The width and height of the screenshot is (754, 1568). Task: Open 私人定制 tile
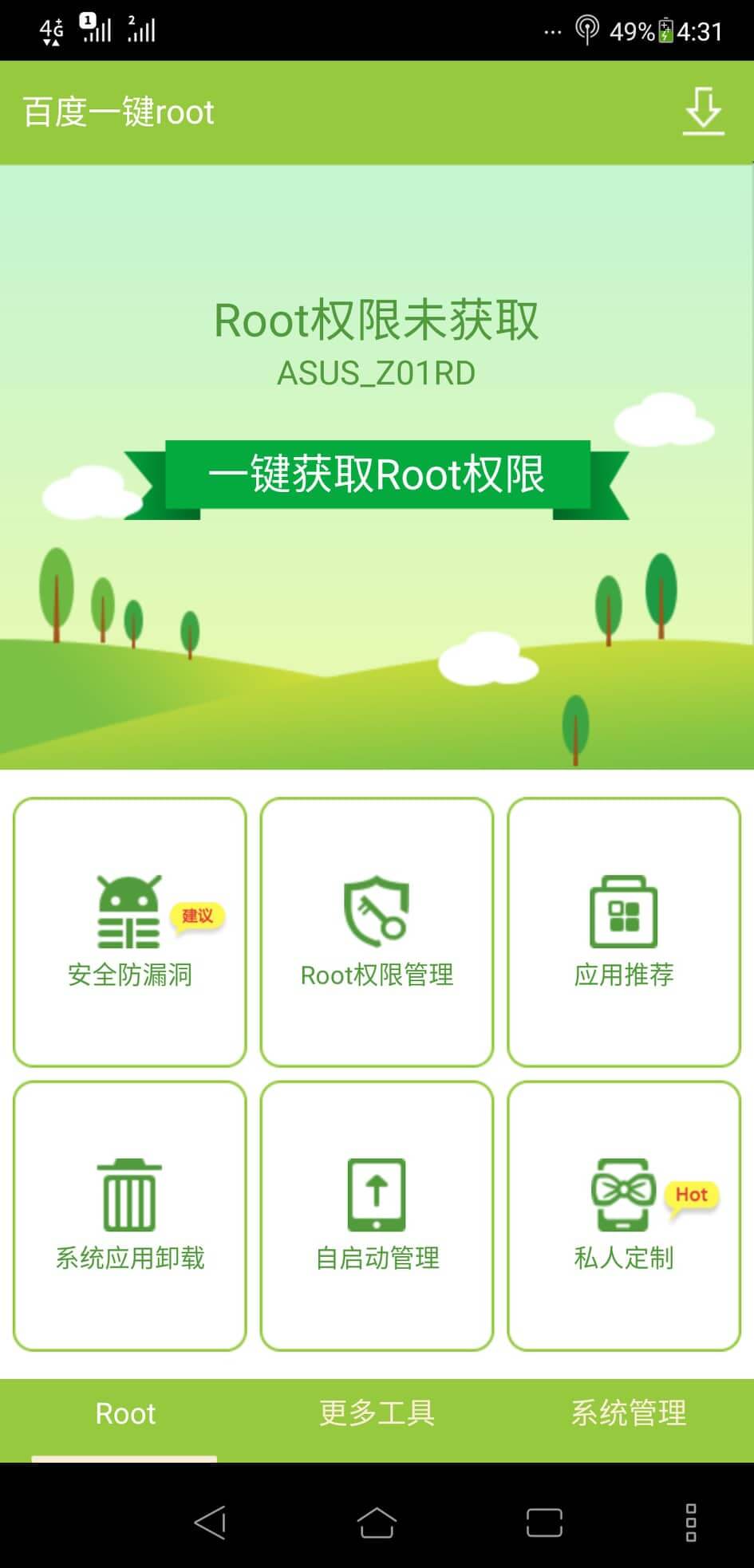coord(624,1215)
